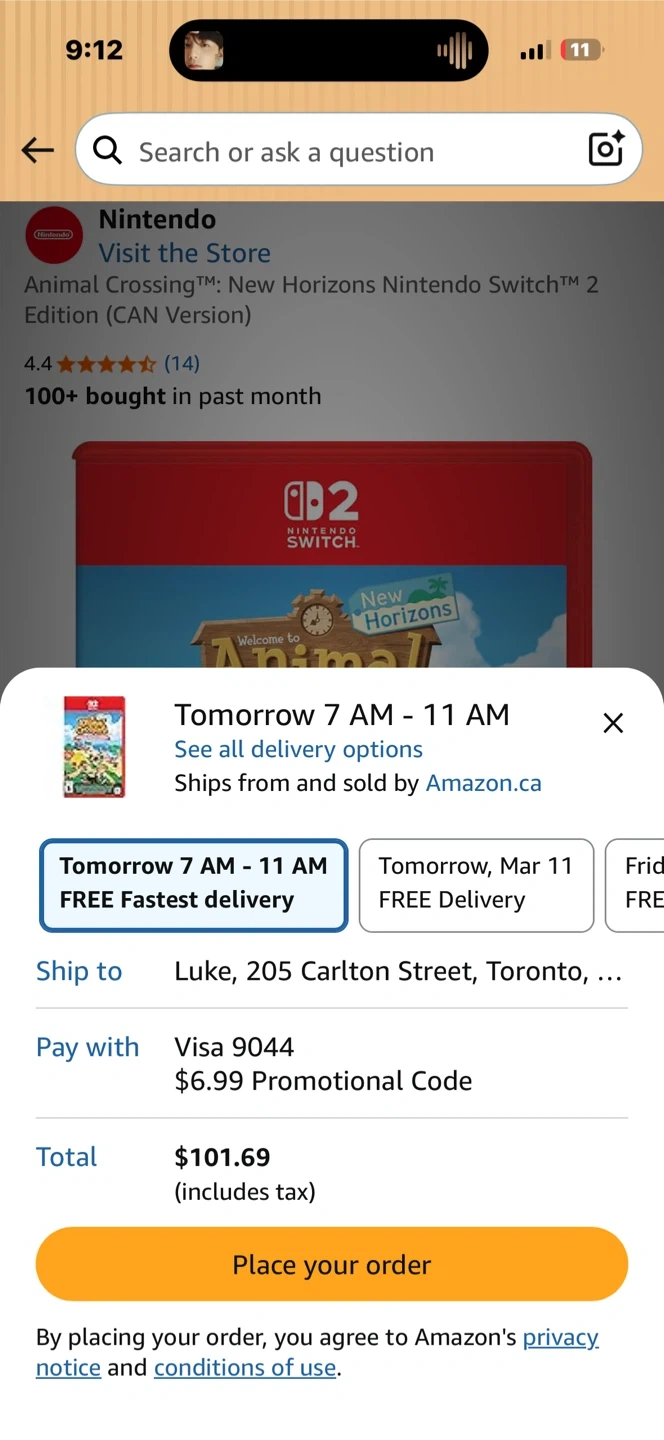Change the Pay with Visa 9044 method
Image resolution: width=664 pixels, height=1440 pixels.
(x=332, y=1064)
